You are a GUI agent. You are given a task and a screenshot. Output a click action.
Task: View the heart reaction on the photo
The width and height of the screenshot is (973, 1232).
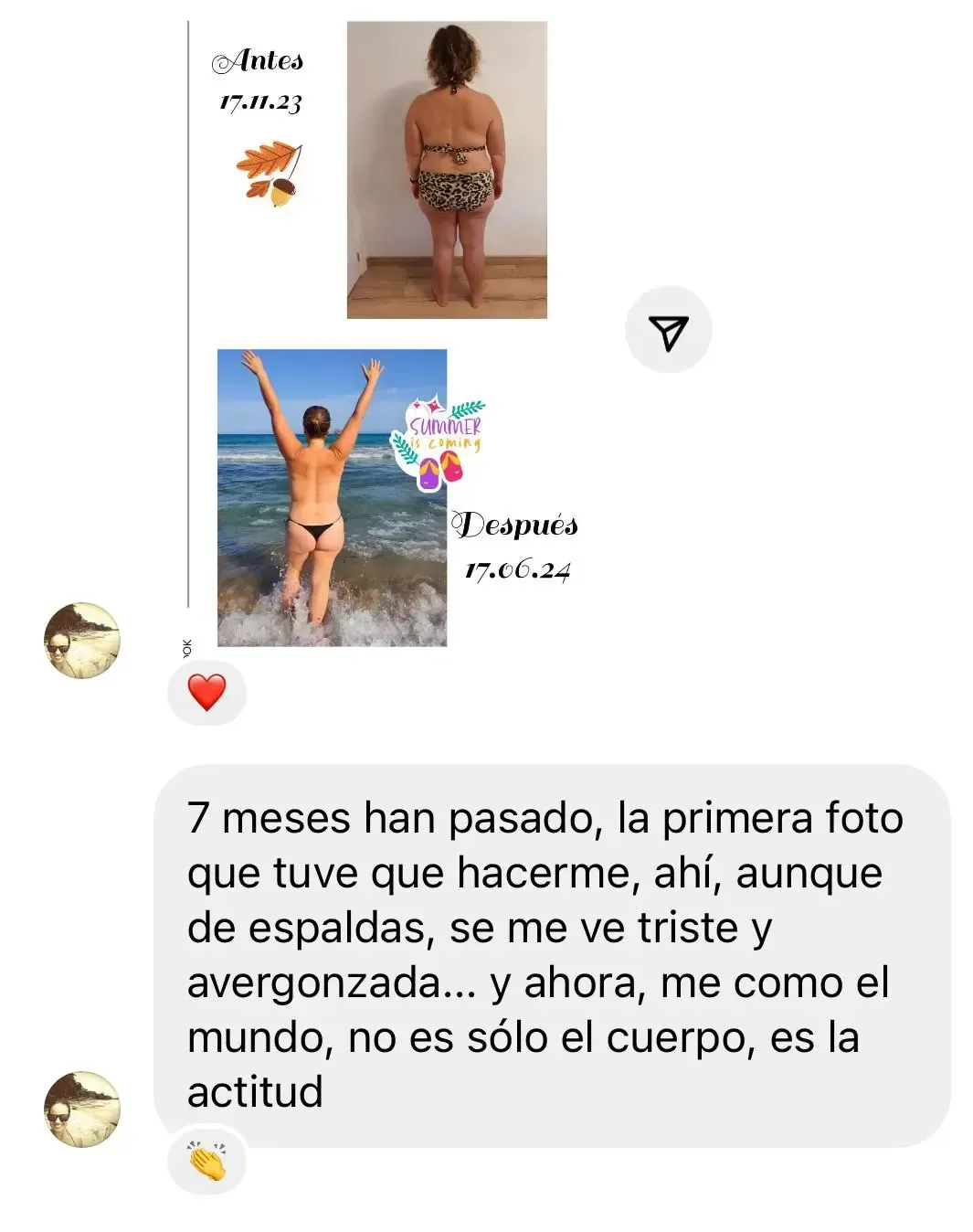click(x=206, y=692)
